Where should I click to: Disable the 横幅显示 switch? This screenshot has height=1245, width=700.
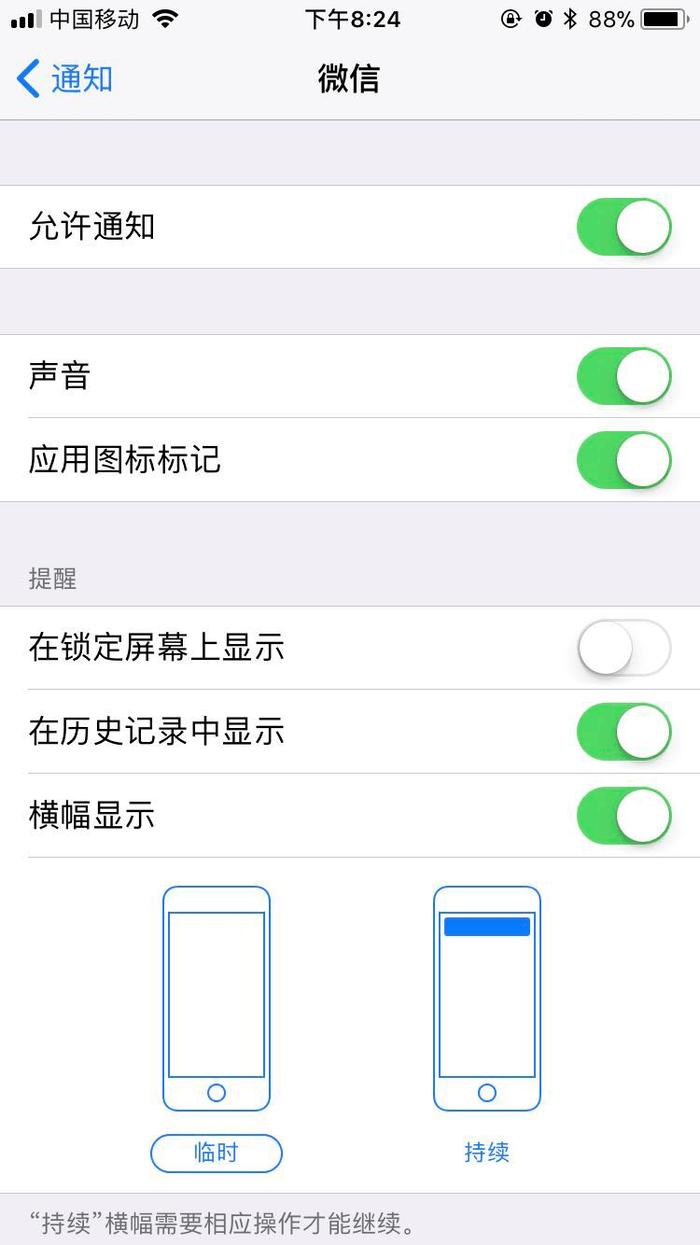(624, 816)
